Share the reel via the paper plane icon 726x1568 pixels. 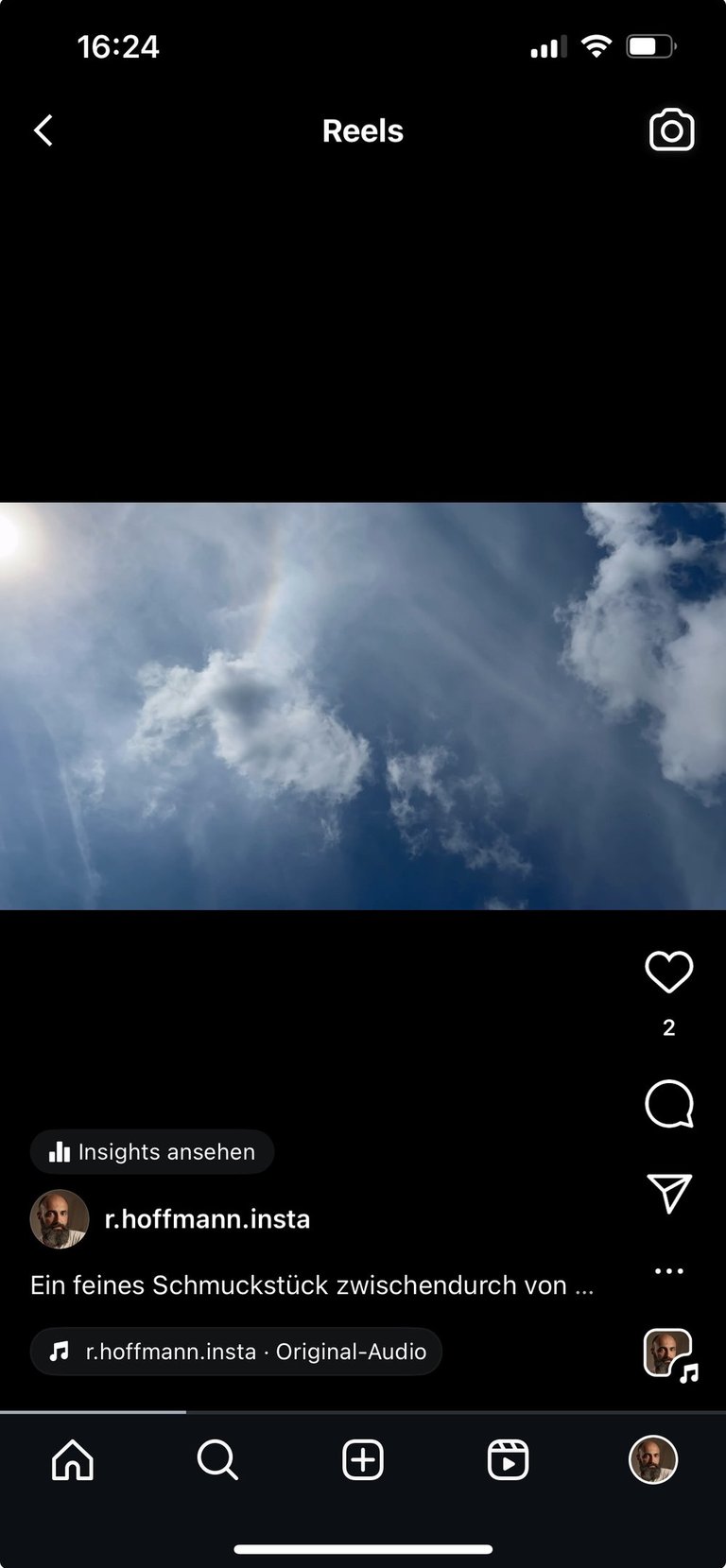pyautogui.click(x=668, y=1193)
